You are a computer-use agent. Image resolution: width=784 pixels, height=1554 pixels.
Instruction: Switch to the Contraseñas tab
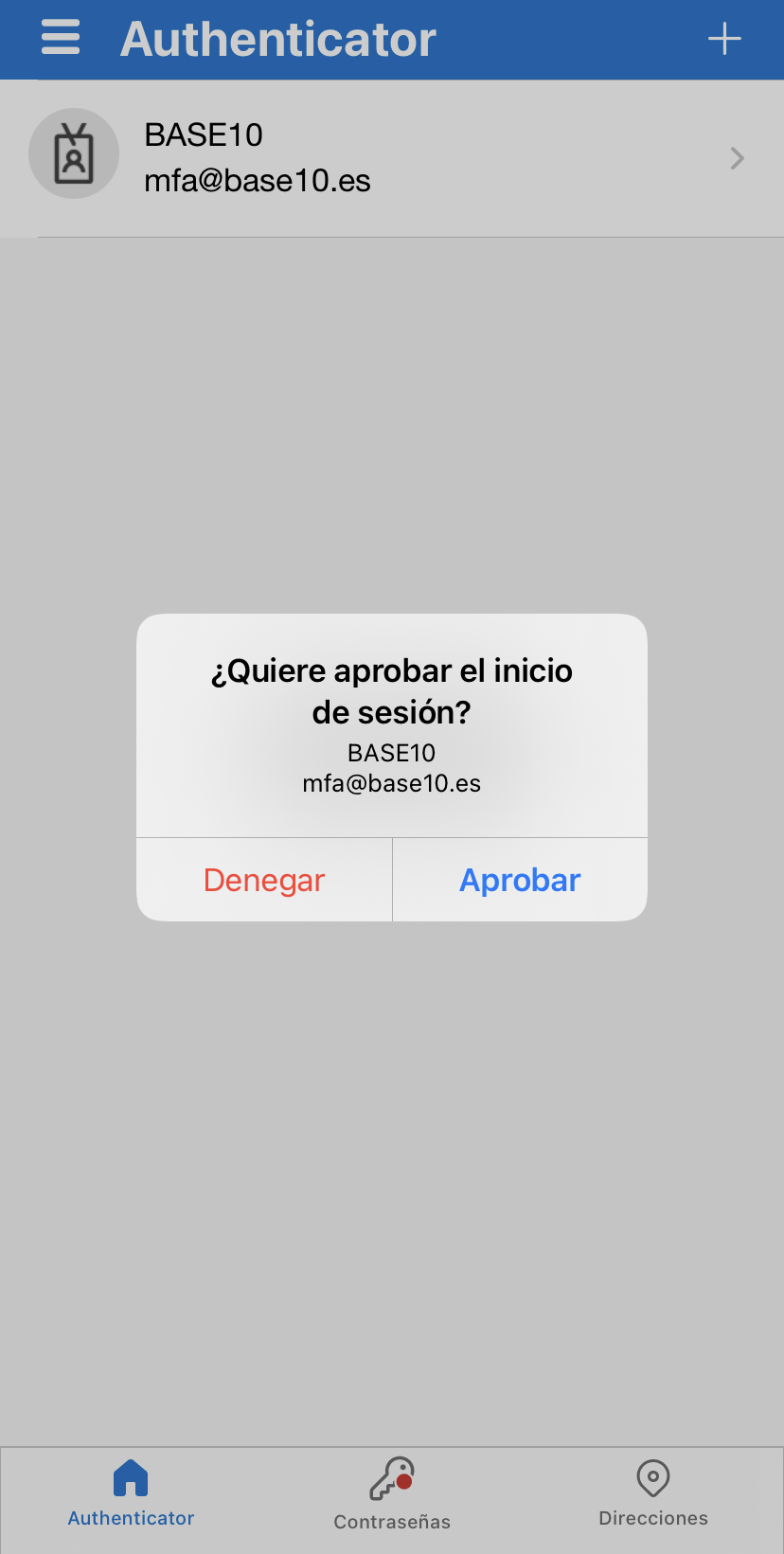[392, 1495]
